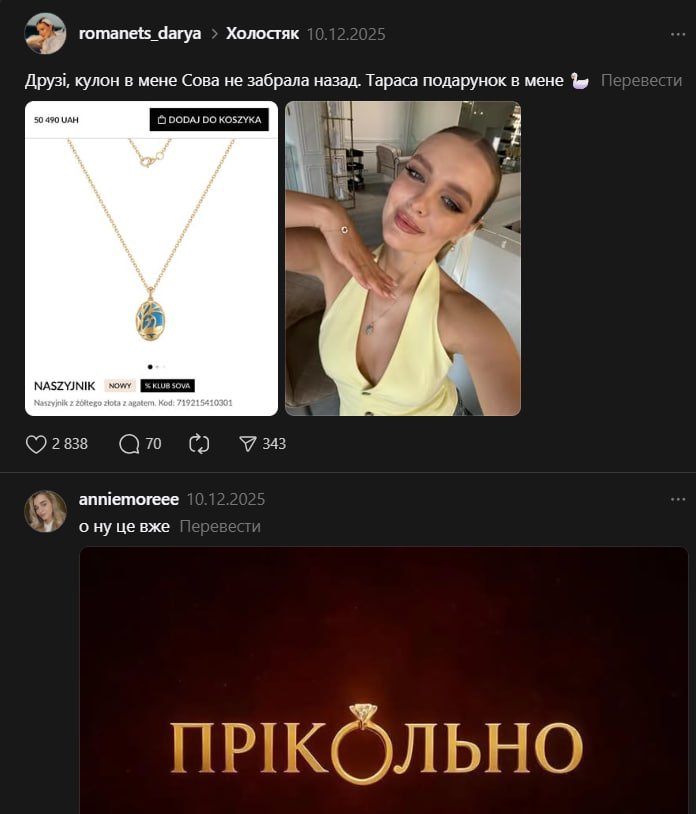Open anniemoreee's profile avatar
The width and height of the screenshot is (696, 814).
click(45, 511)
